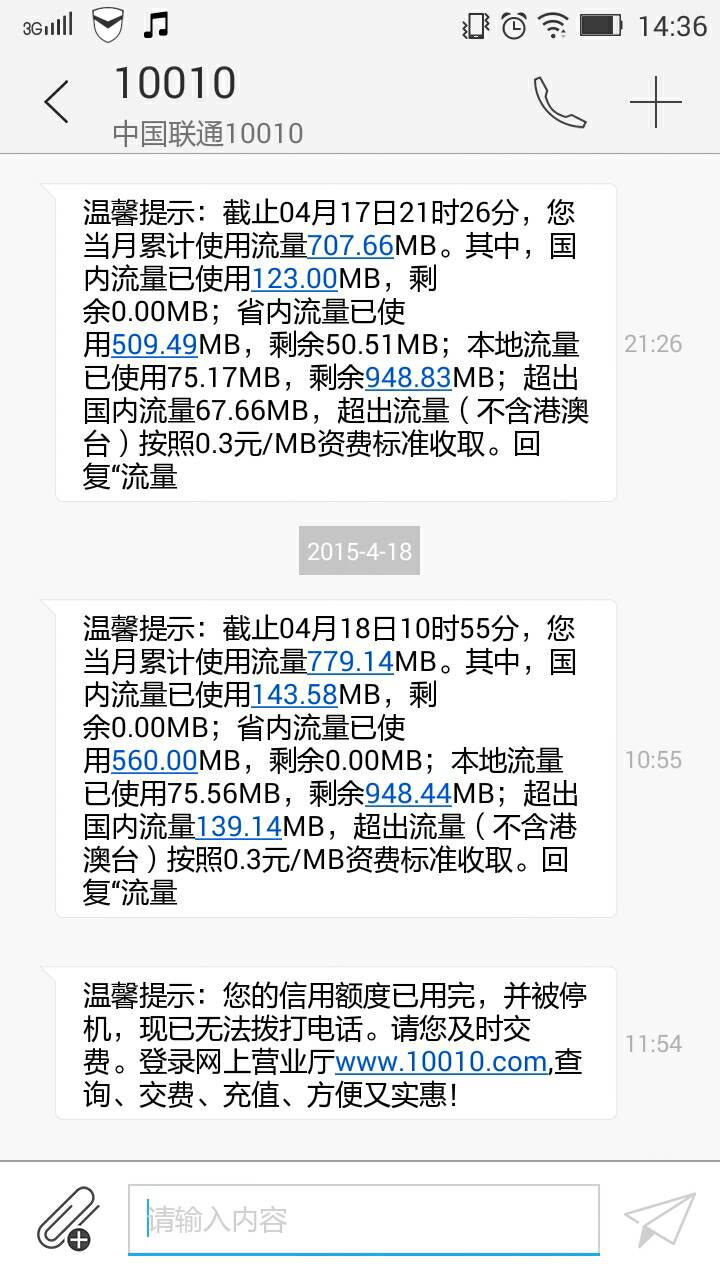The image size is (720, 1280).
Task: Tap the 948.44 link in the second message
Action: [x=409, y=794]
